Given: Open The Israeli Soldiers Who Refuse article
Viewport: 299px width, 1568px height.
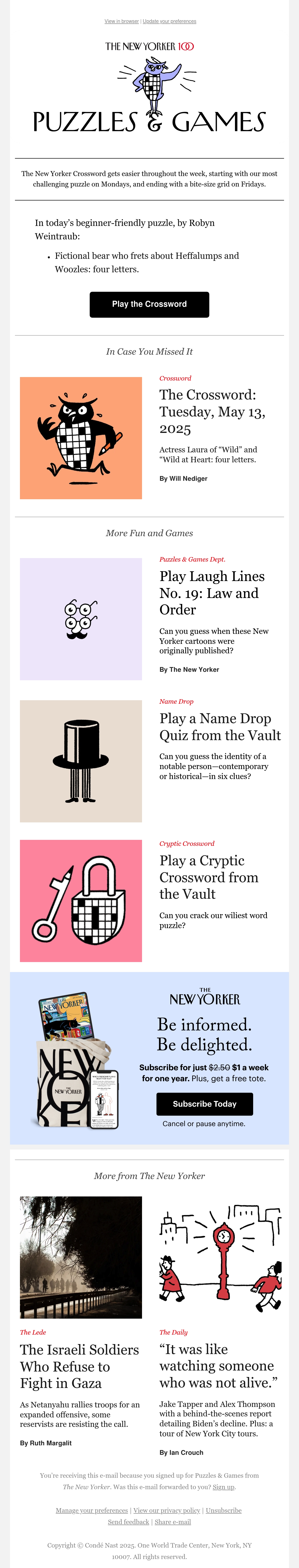Looking at the screenshot, I should (80, 1367).
